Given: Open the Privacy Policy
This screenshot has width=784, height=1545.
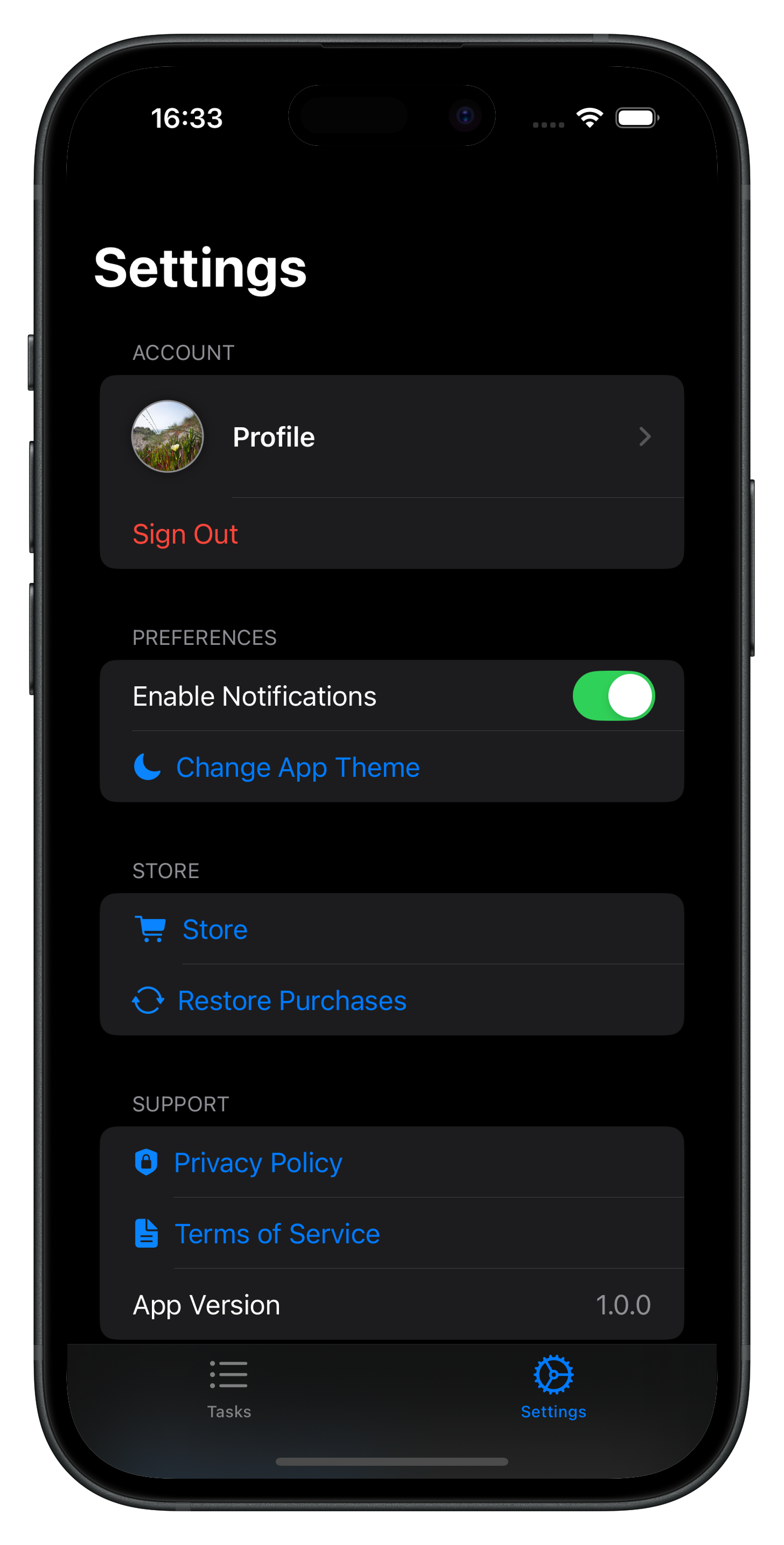Looking at the screenshot, I should coord(258,1163).
